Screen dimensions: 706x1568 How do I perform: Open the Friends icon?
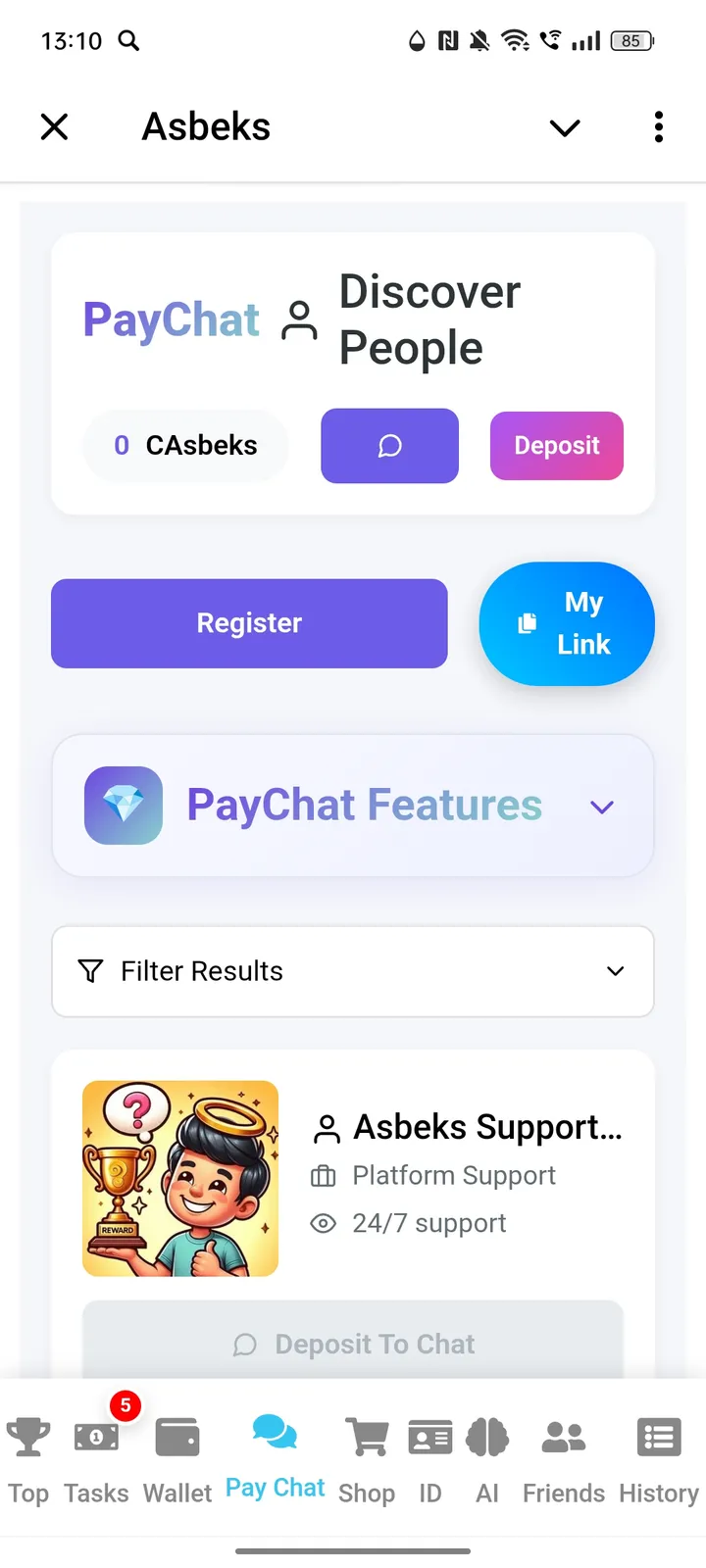pos(562,1437)
